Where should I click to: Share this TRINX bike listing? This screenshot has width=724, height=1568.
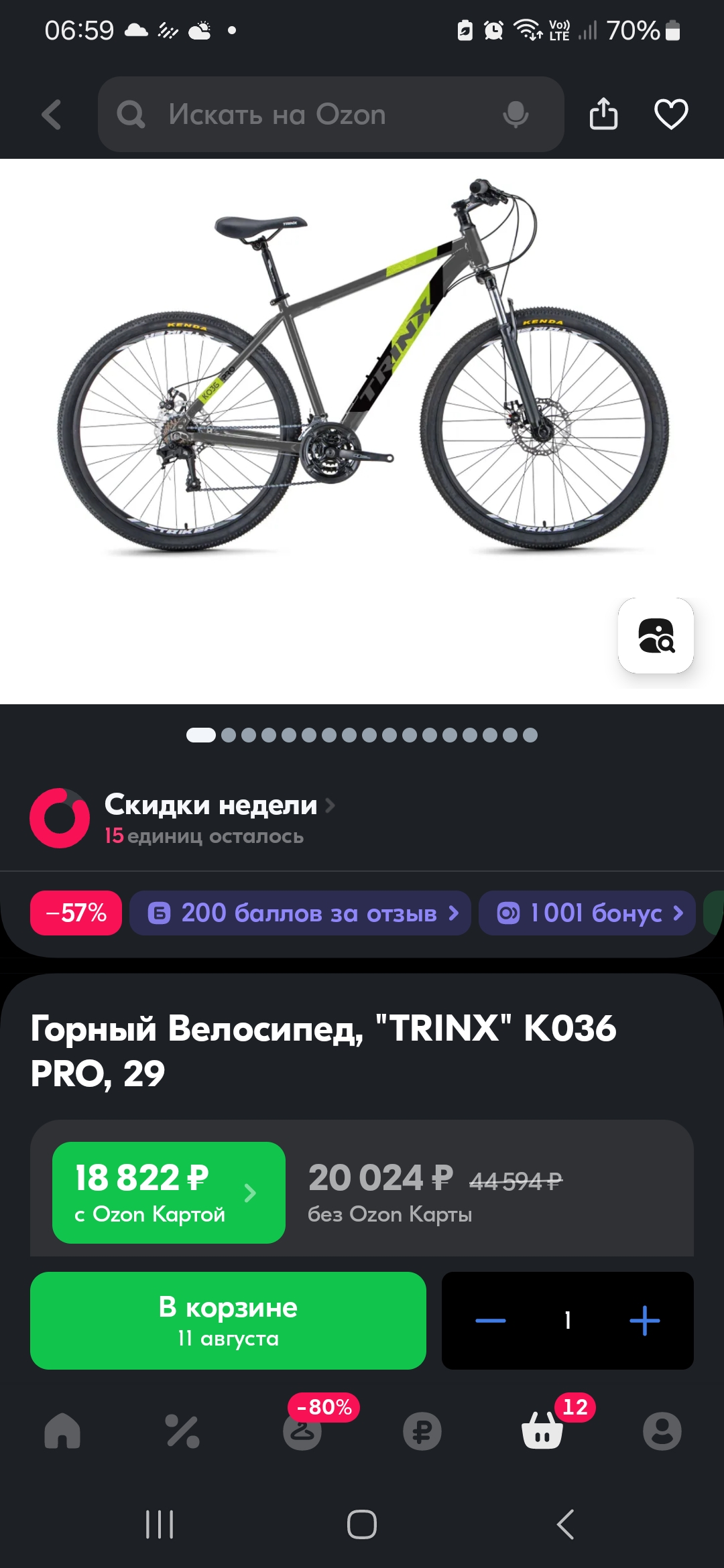click(x=603, y=114)
